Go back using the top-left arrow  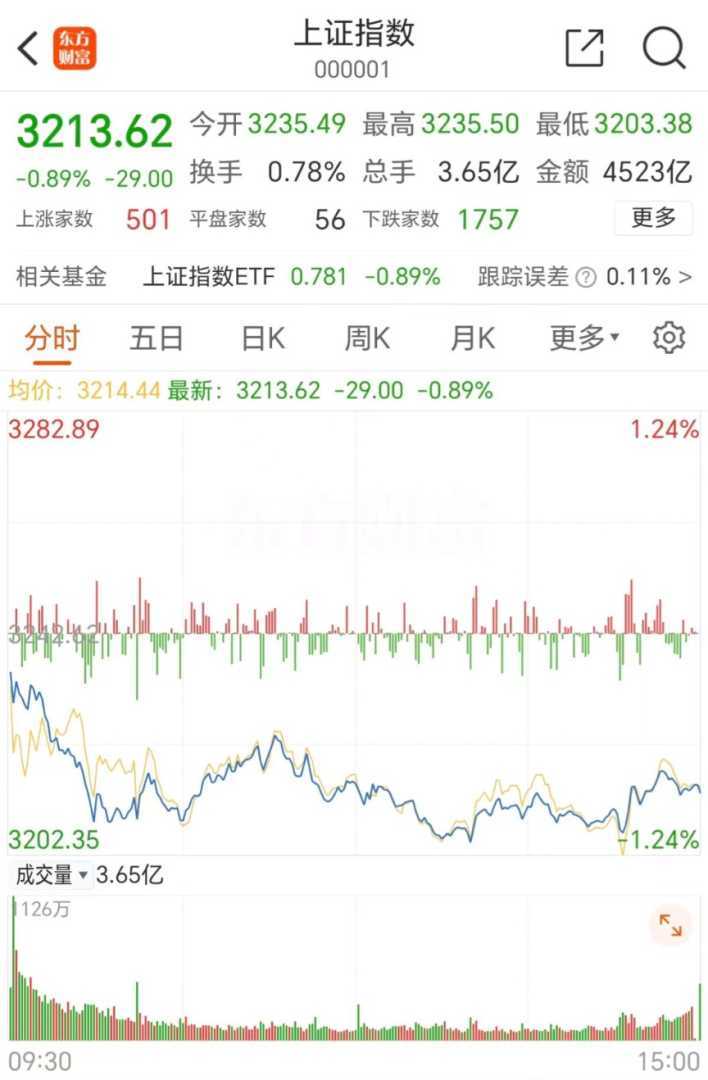[28, 48]
